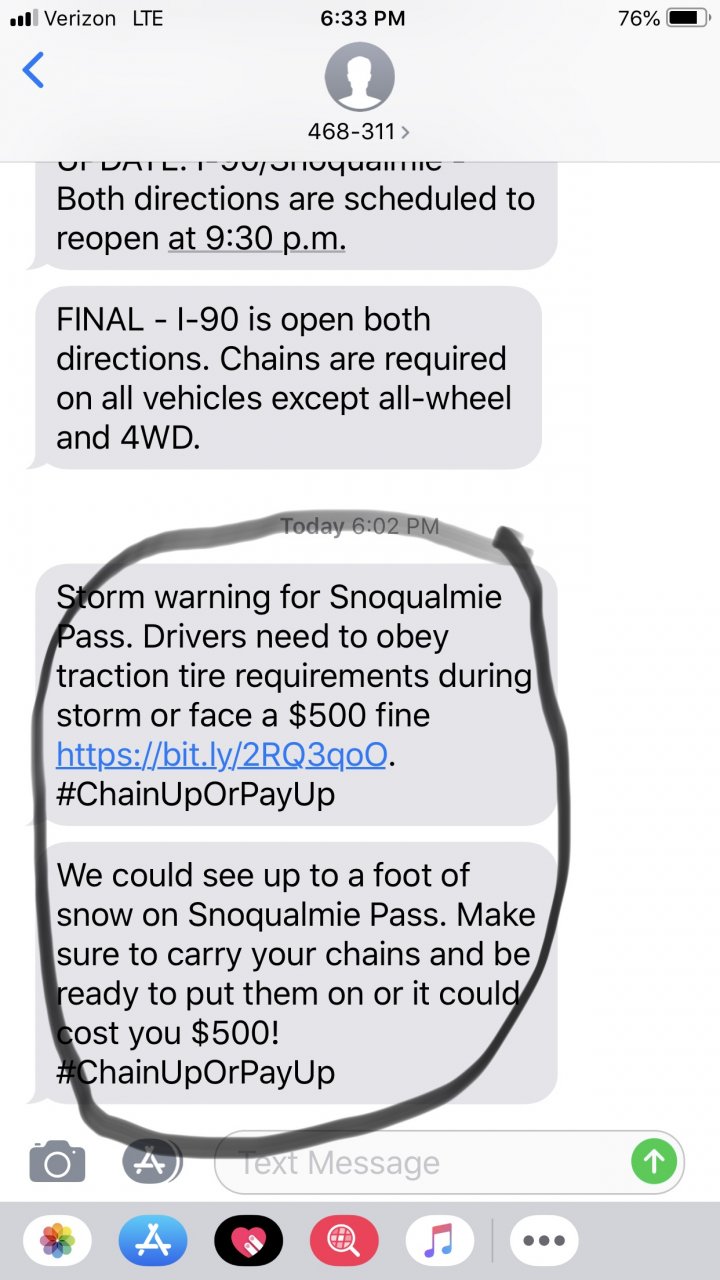Screen dimensions: 720x1280
Task: Open the bit.ly/2RQ3qoO link
Action: [221, 754]
